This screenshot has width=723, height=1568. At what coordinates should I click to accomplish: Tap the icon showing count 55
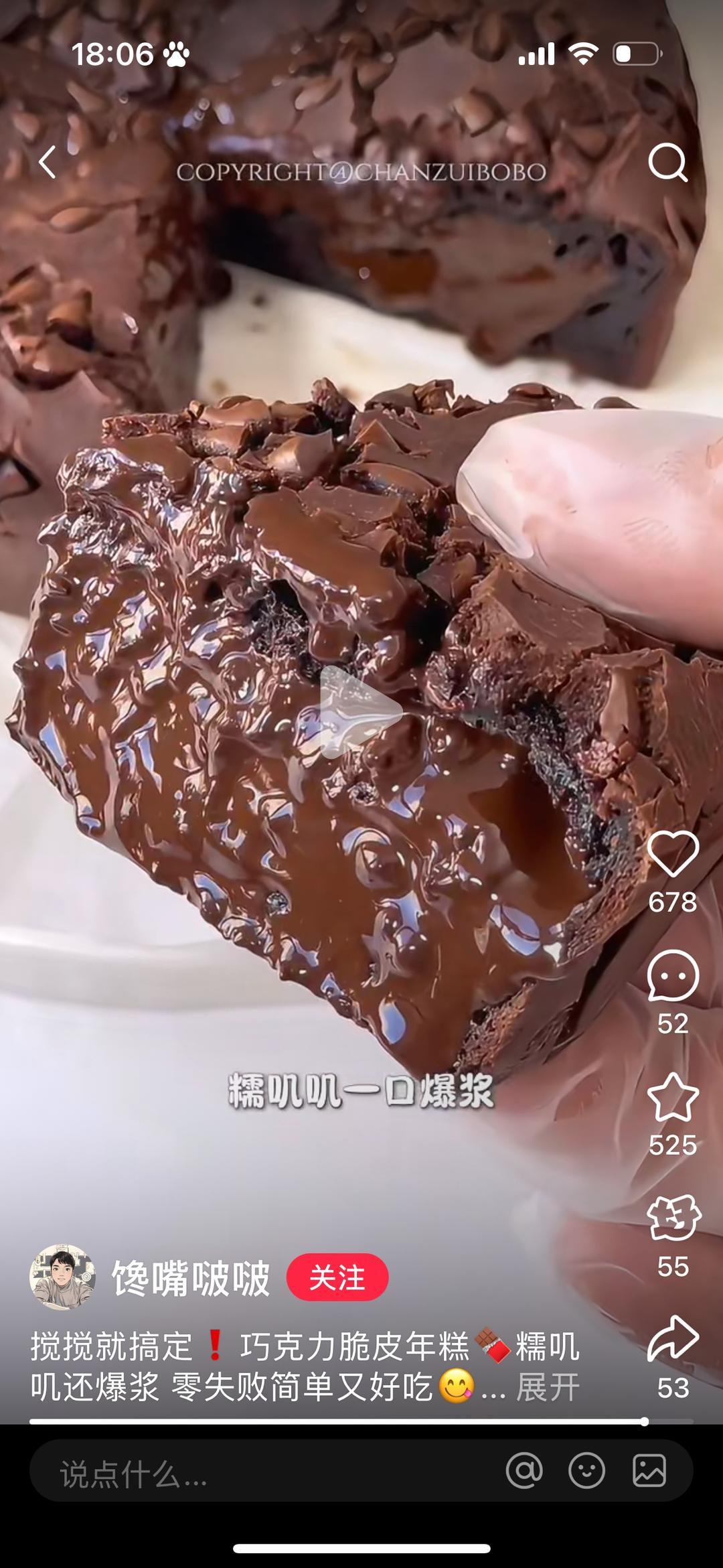click(x=673, y=1219)
